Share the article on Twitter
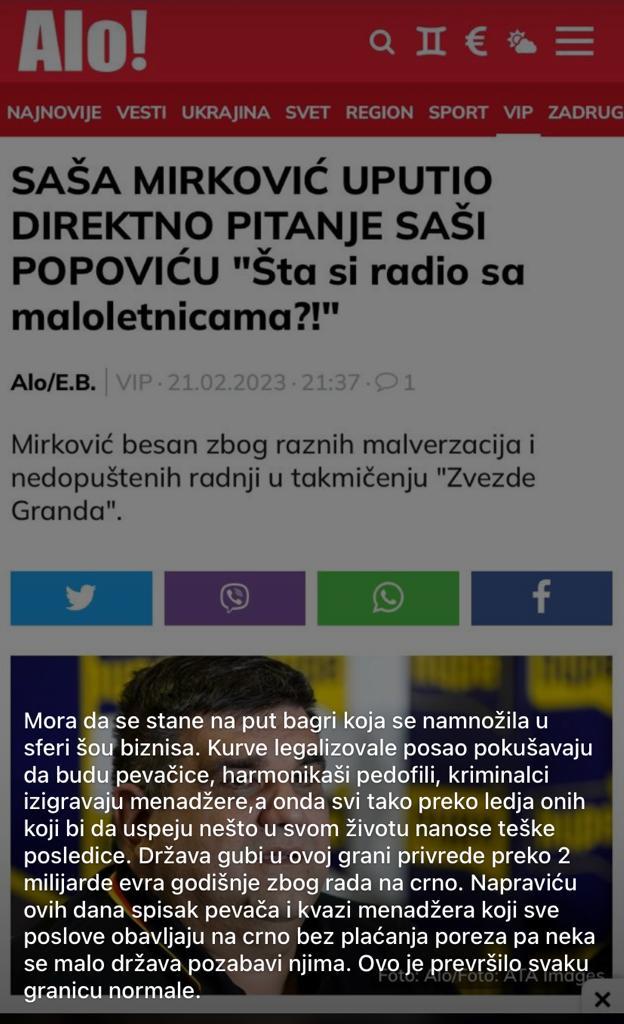The image size is (624, 1024). [x=81, y=598]
